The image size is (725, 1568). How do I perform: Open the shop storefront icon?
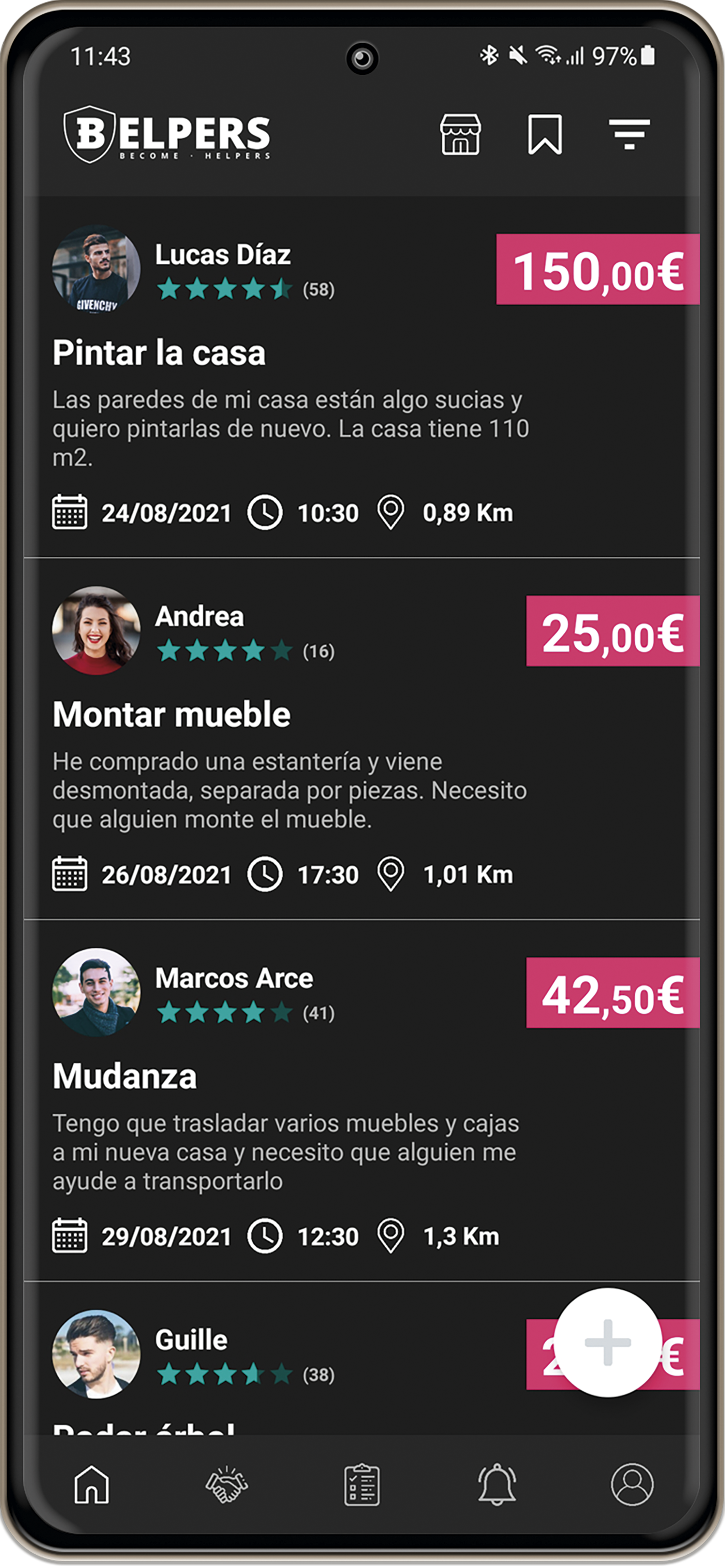tap(460, 134)
